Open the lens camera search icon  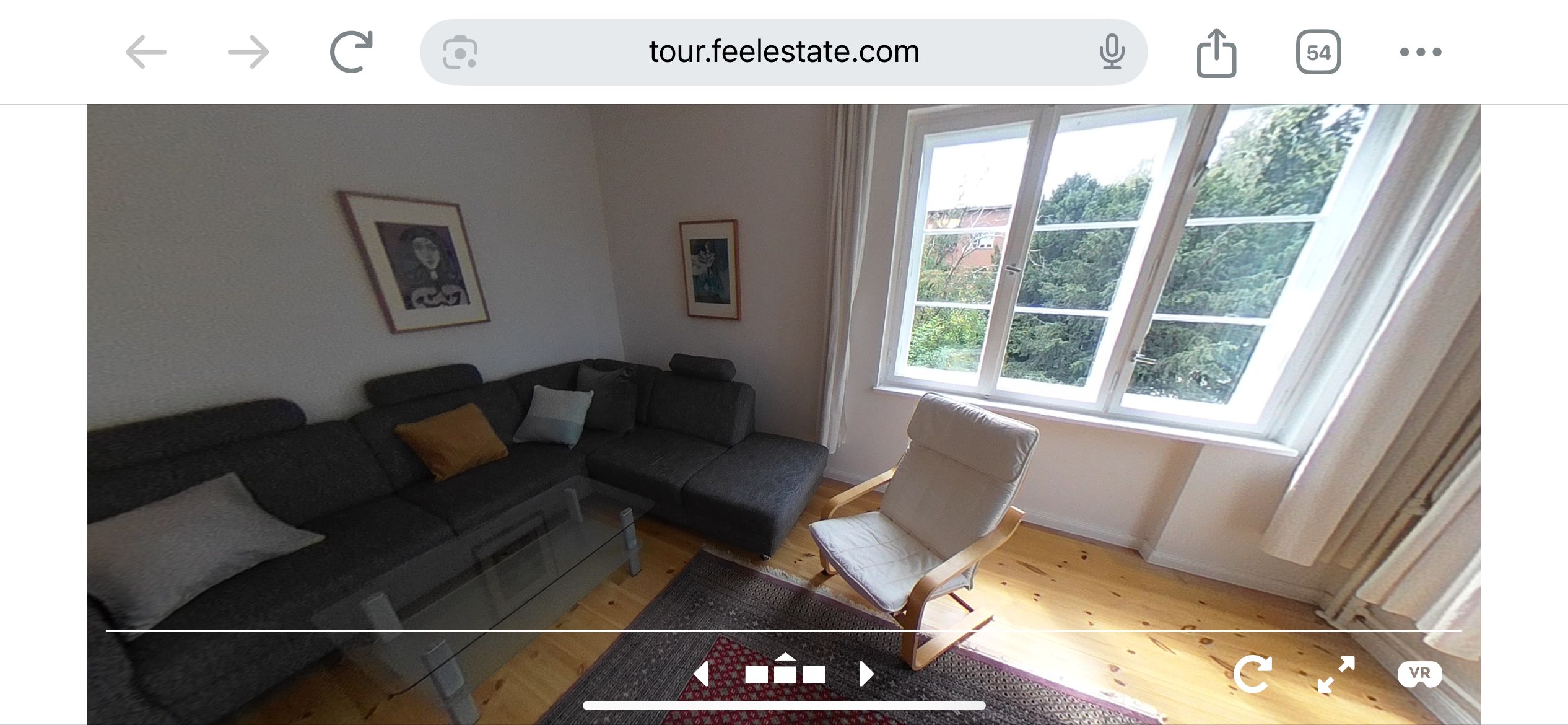click(460, 53)
